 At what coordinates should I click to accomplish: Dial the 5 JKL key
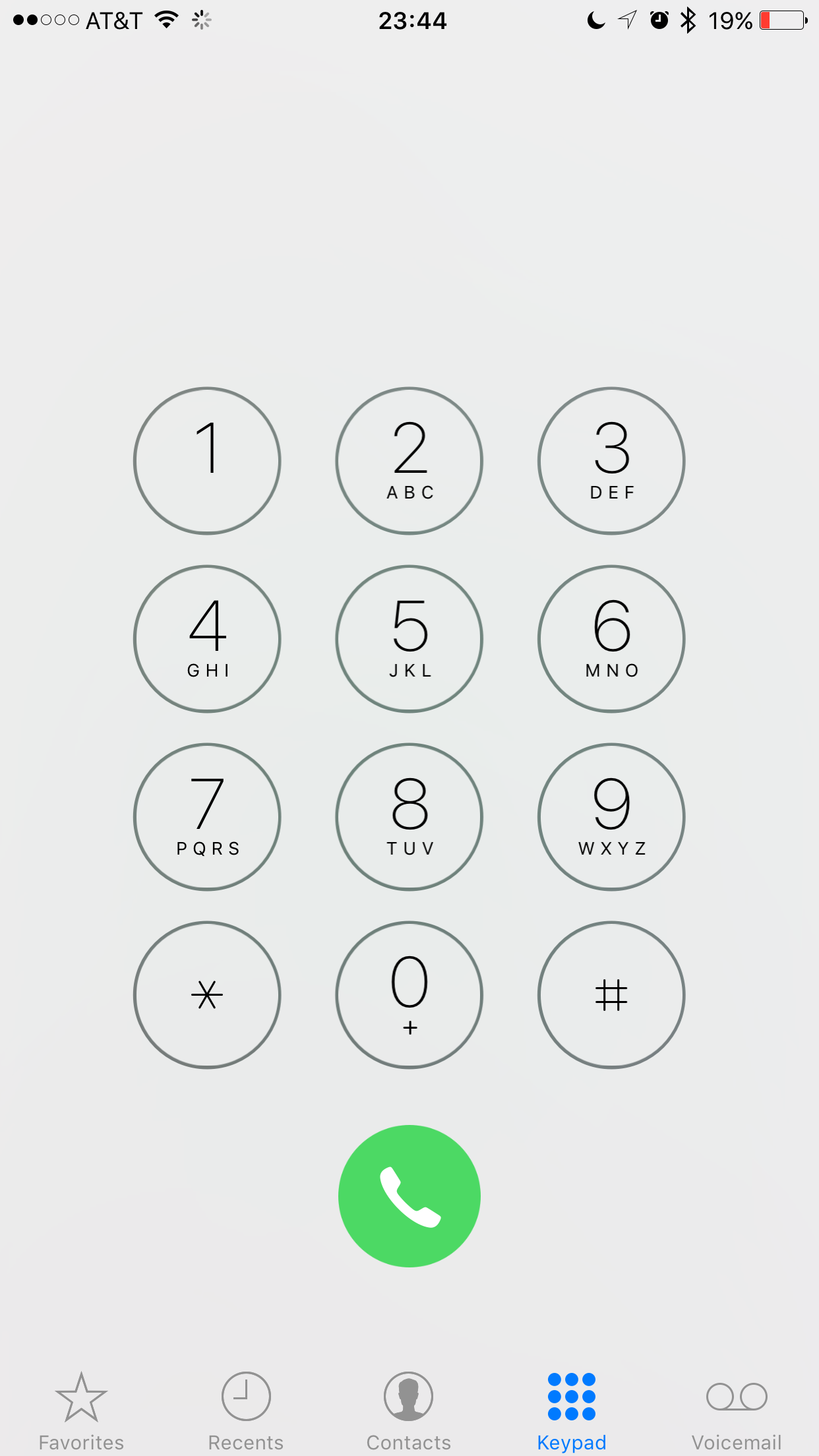pyautogui.click(x=409, y=638)
